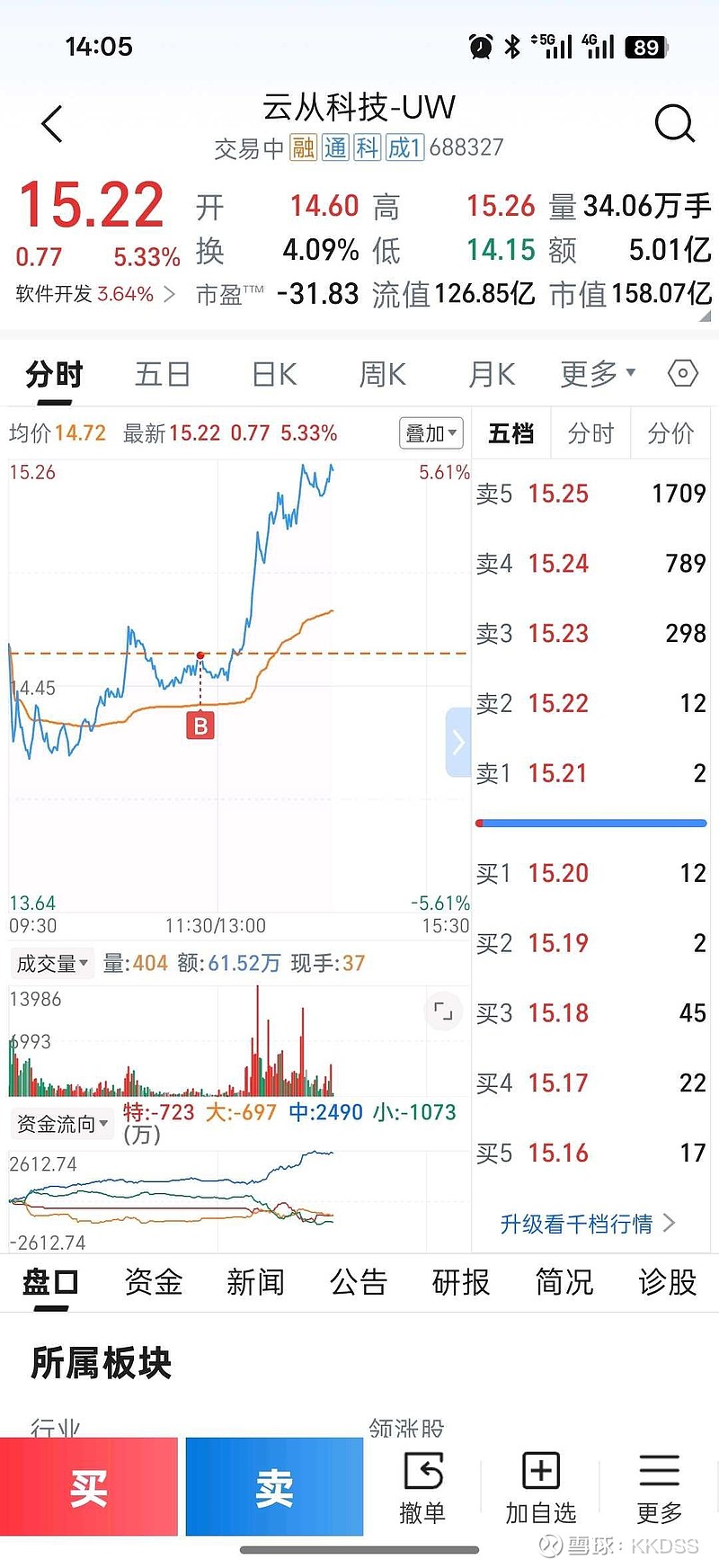Viewport: 719px width, 1568px height.
Task: Open chart settings hexagon icon
Action: [x=683, y=373]
